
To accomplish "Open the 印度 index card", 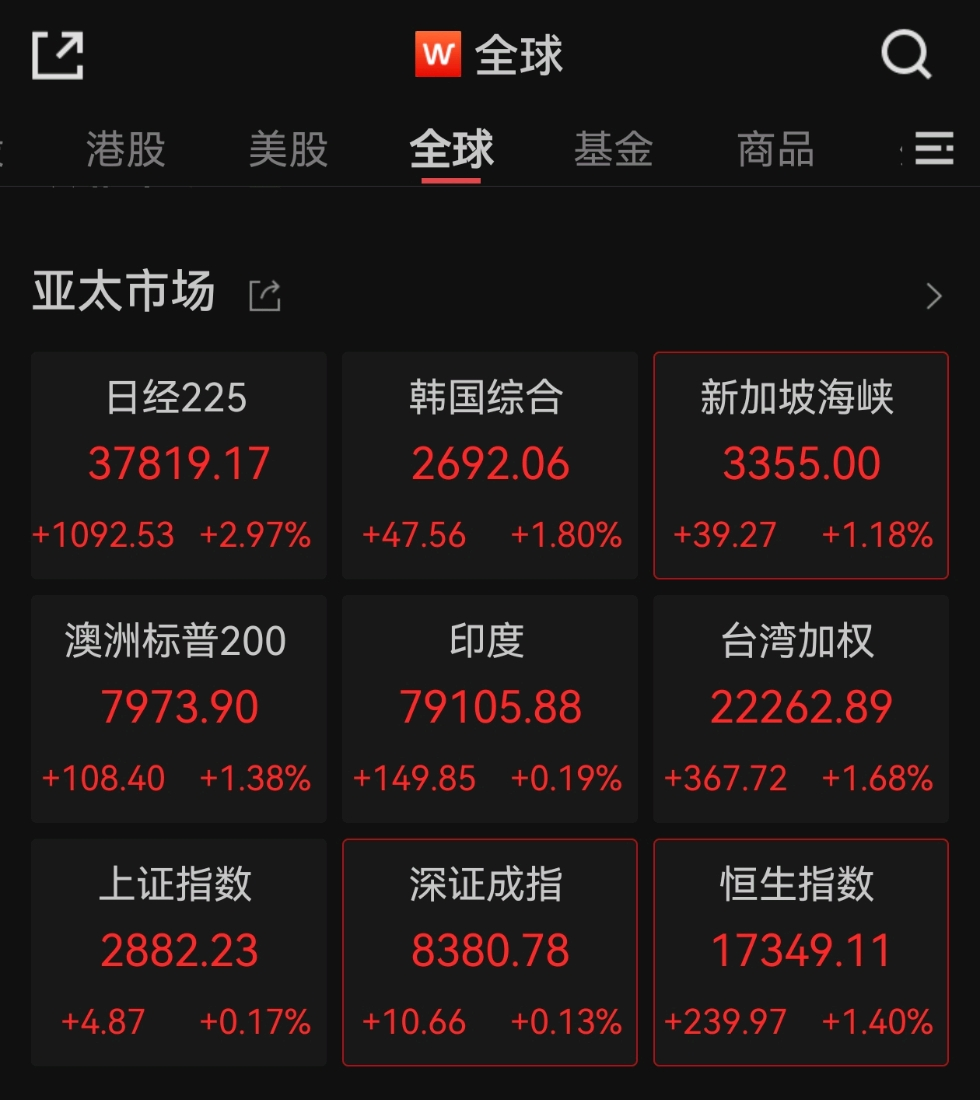I will (489, 708).
